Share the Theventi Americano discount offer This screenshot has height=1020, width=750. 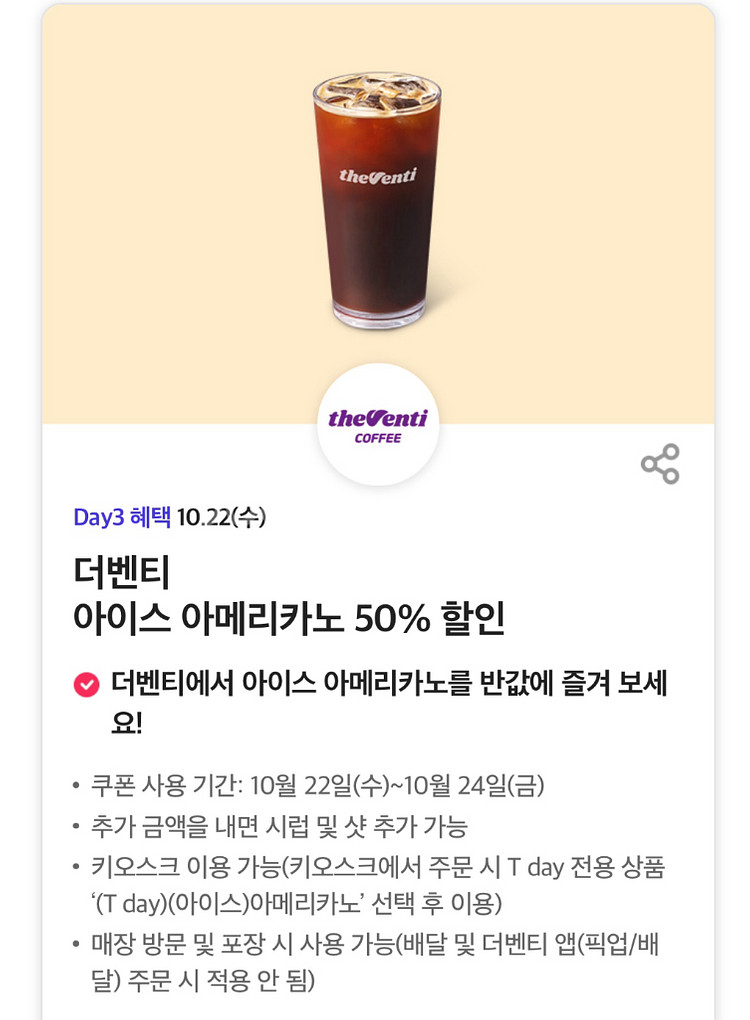click(x=660, y=464)
